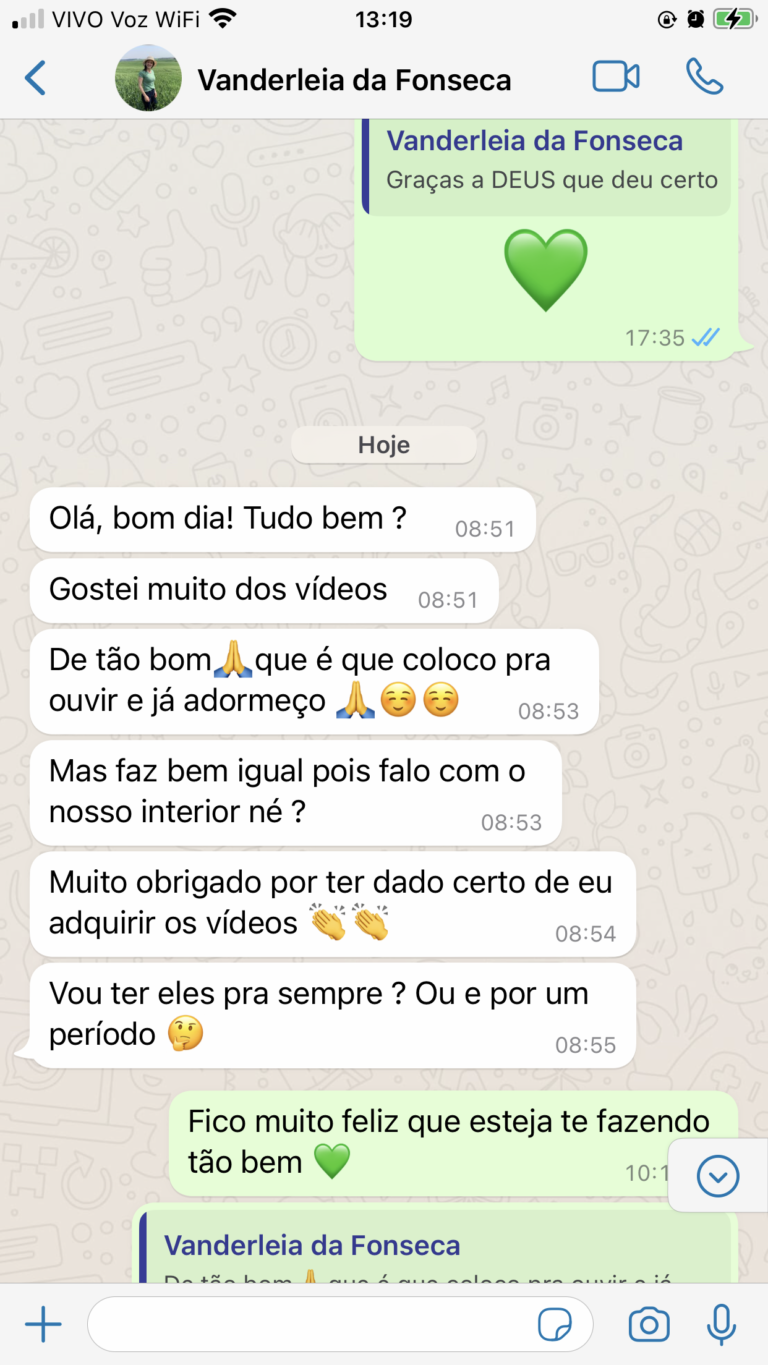Open Vanderleia da Fonseca's contact info
The width and height of the screenshot is (768, 1365).
tap(354, 80)
